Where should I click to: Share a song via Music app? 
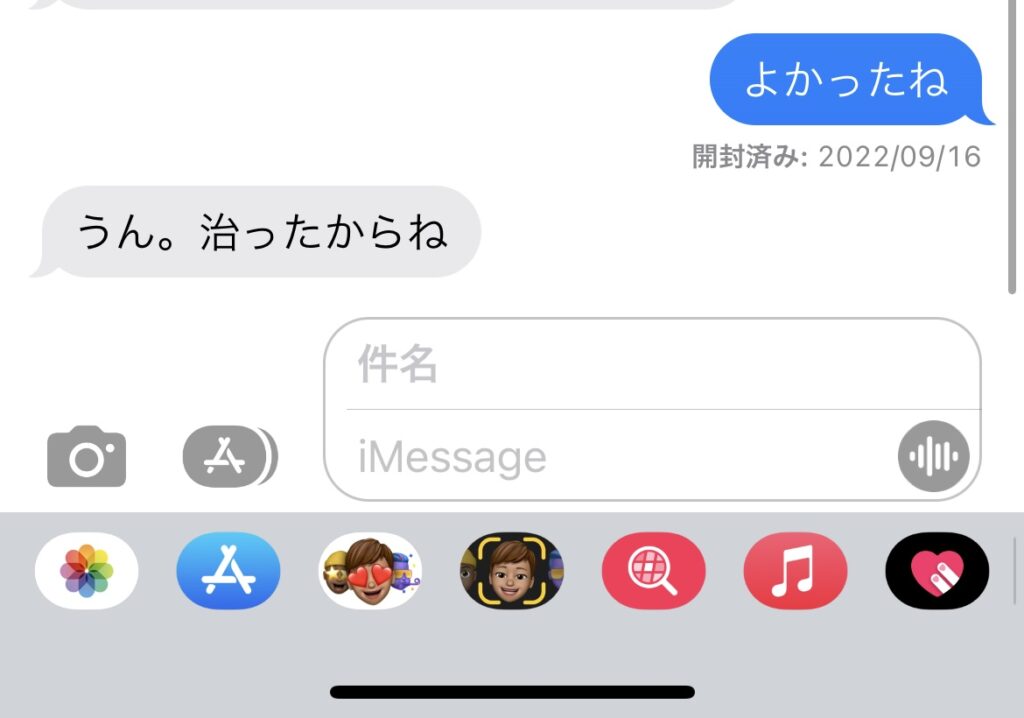[x=795, y=572]
